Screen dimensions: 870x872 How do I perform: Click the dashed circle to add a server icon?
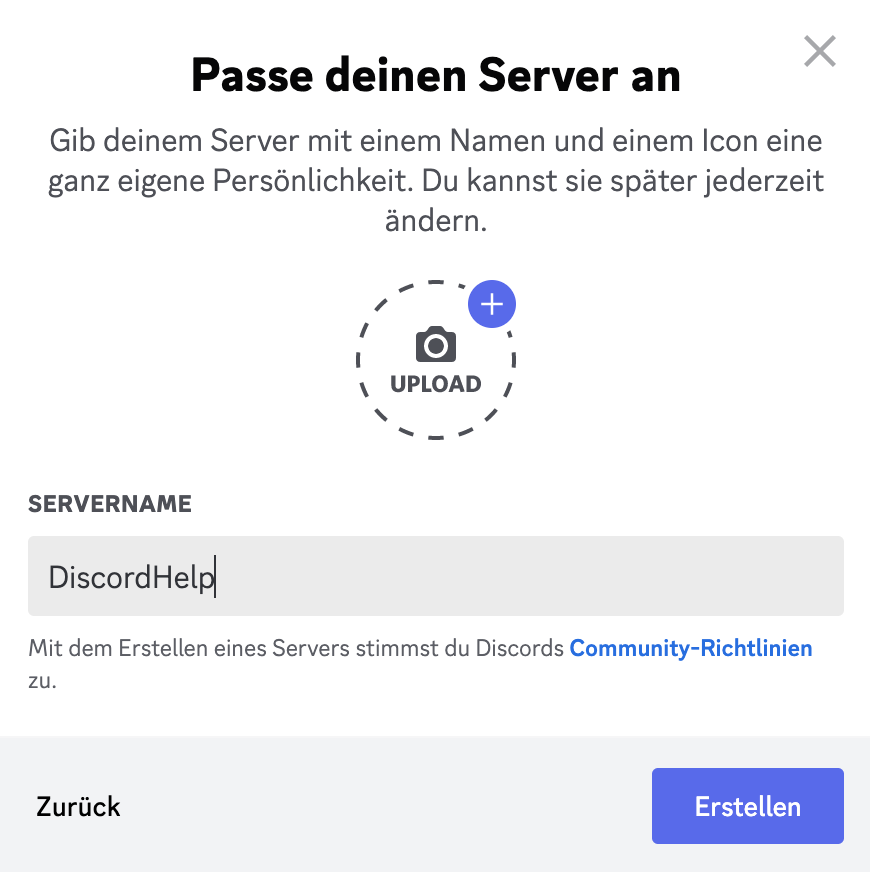coord(435,356)
